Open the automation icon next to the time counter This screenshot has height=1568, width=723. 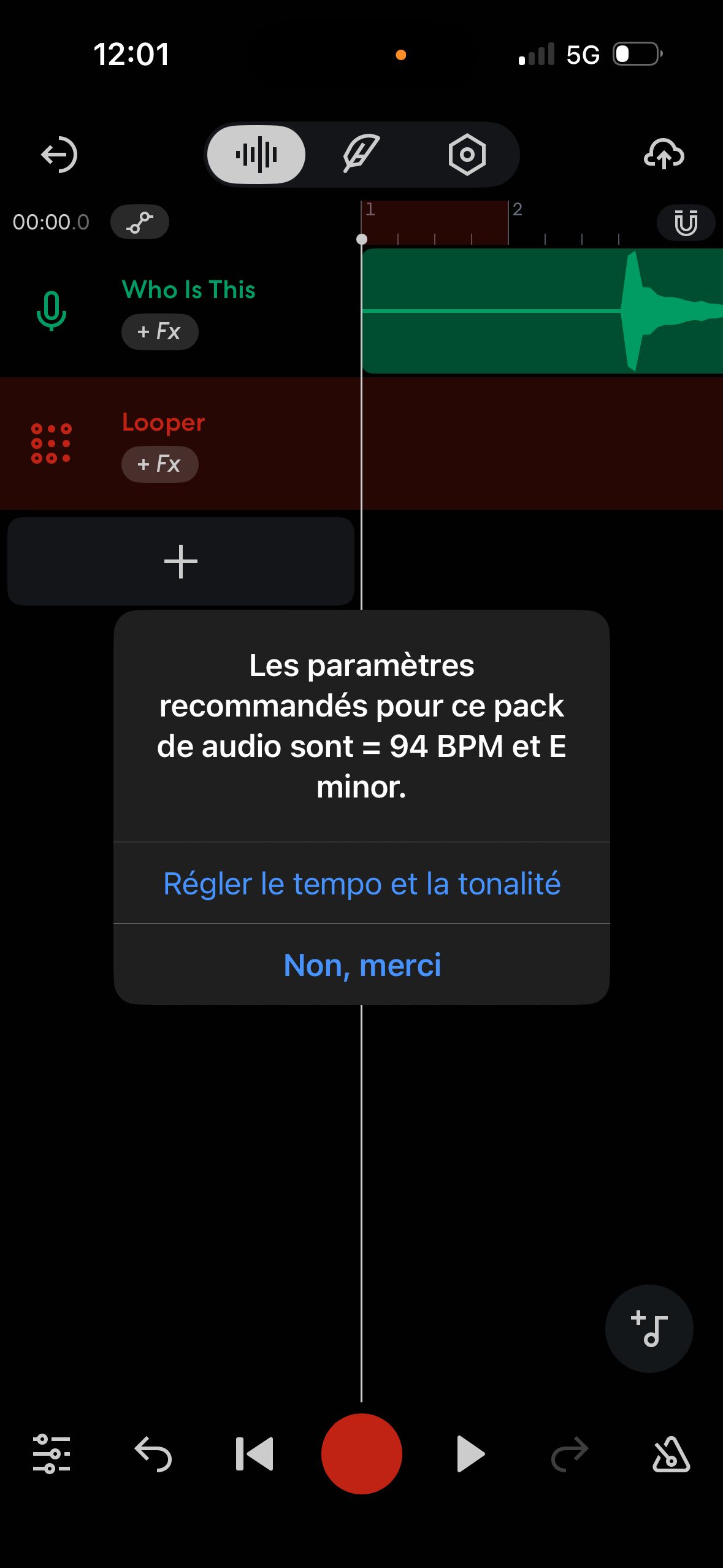point(140,221)
